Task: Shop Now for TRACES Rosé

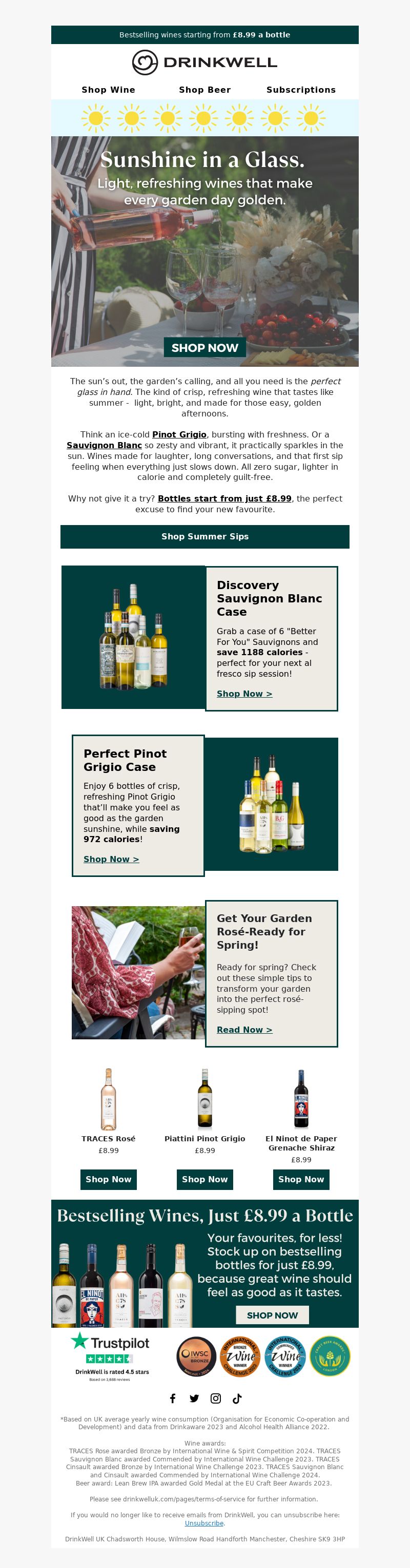Action: pyautogui.click(x=109, y=1179)
